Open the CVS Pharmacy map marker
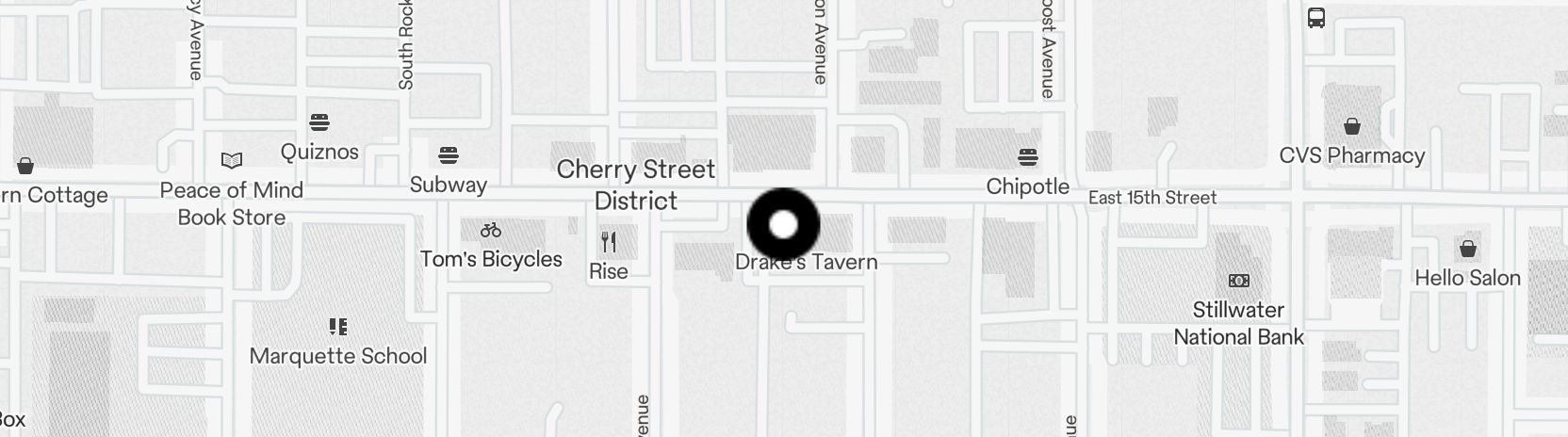Viewport: 1568px width, 437px height. [1351, 126]
